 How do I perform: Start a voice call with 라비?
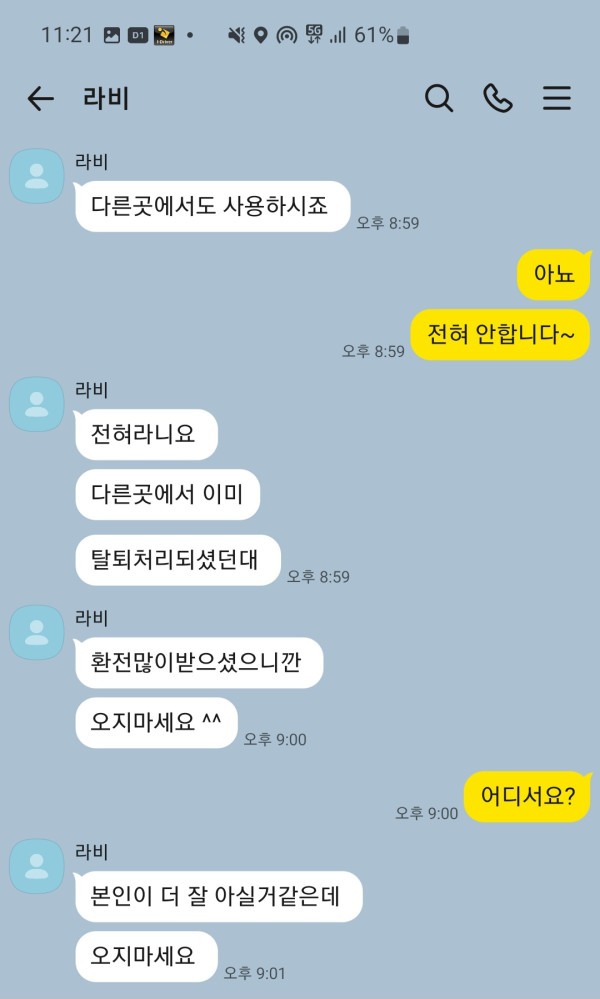coord(497,99)
